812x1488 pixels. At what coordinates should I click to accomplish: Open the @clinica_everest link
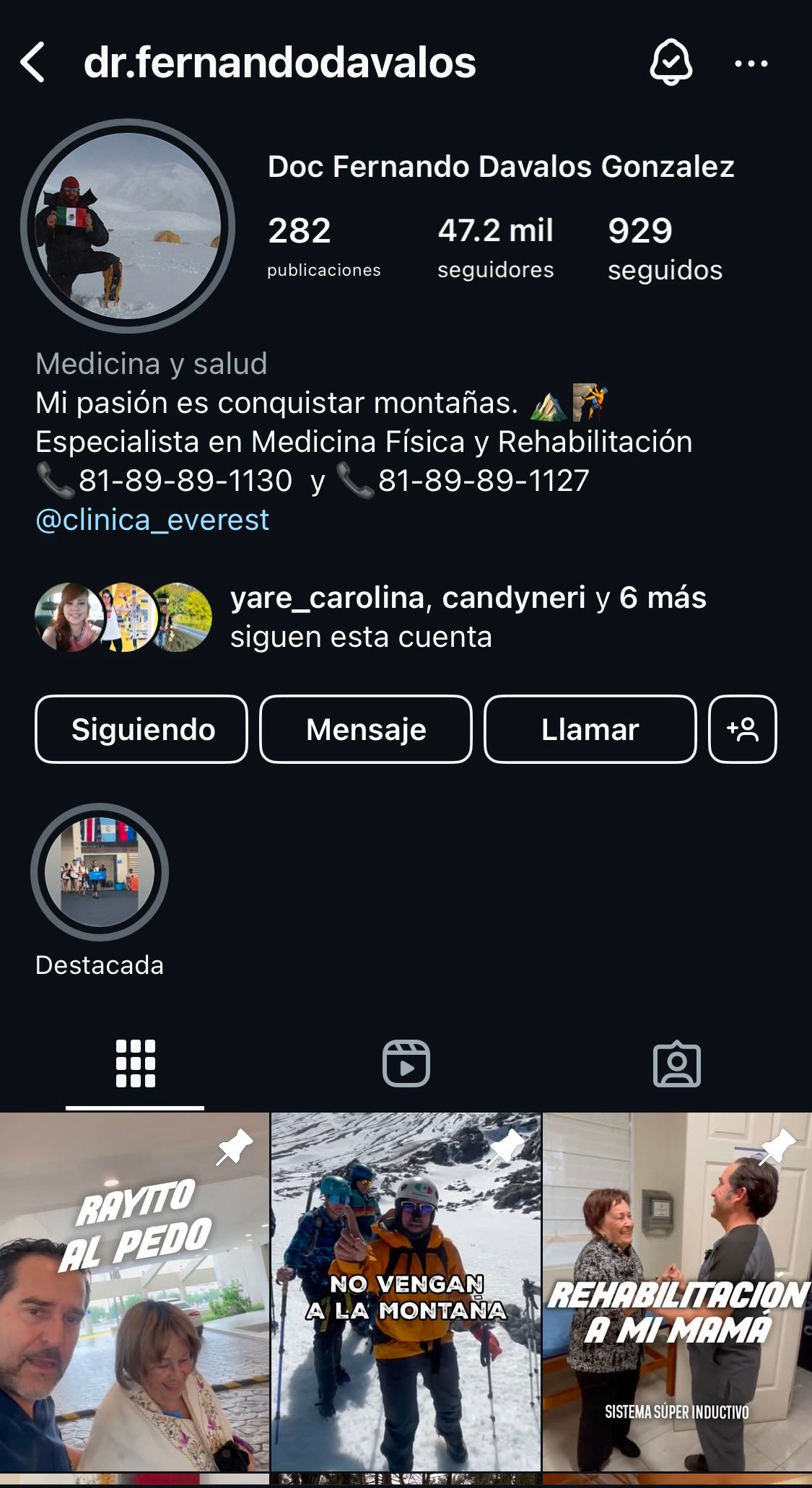click(x=152, y=520)
